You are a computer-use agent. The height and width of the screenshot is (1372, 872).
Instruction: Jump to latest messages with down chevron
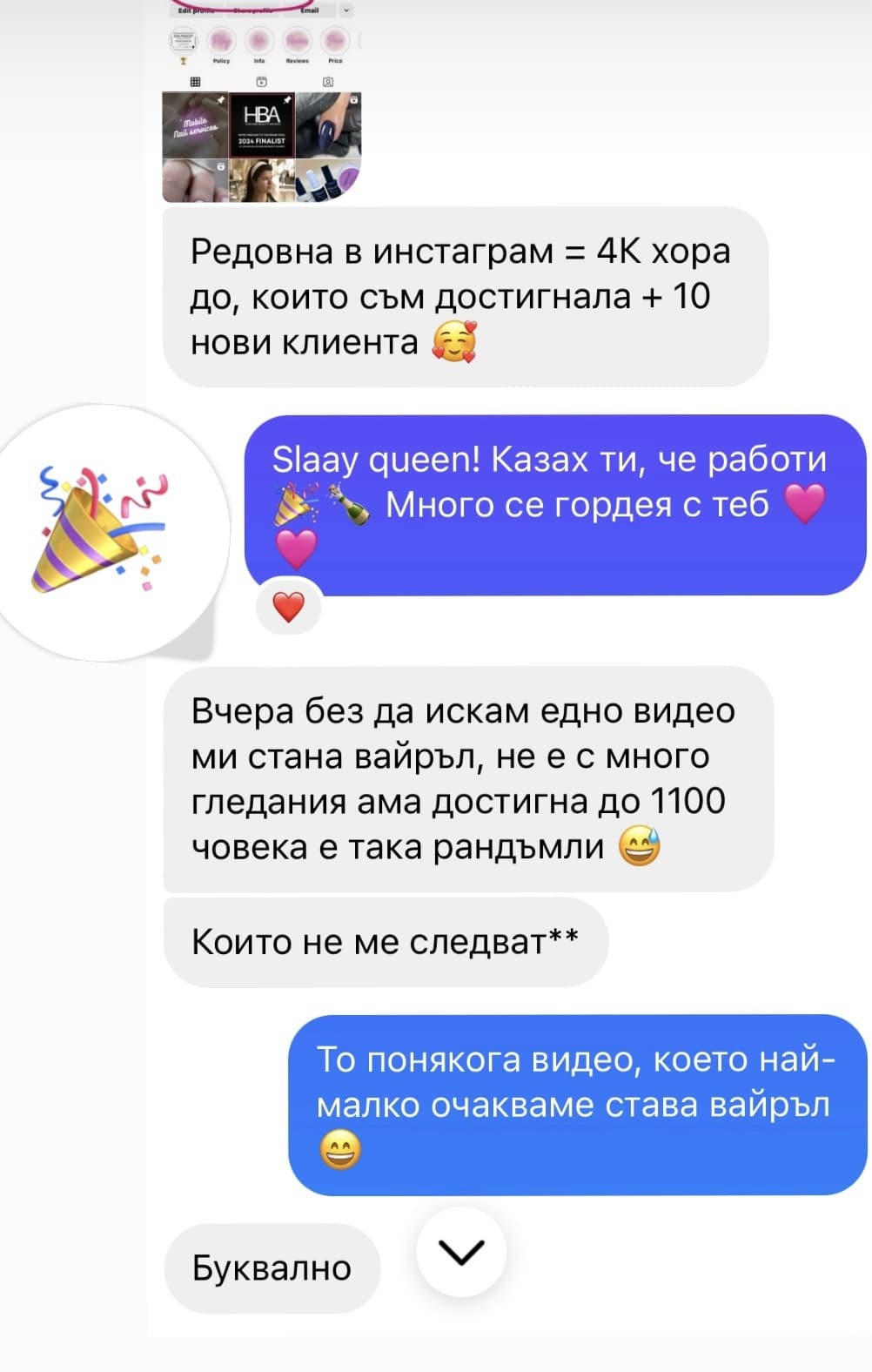coord(461,1252)
